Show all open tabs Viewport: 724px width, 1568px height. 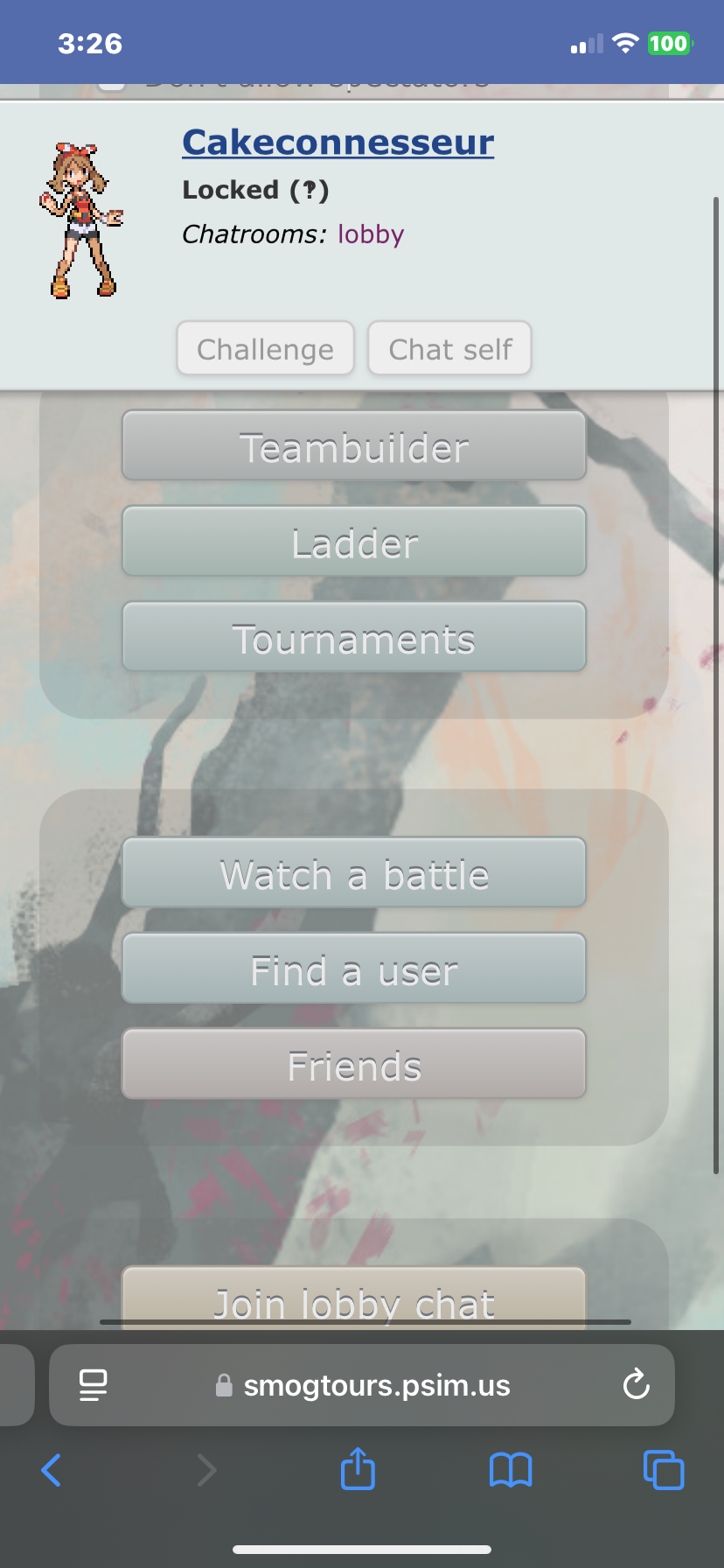[663, 1470]
